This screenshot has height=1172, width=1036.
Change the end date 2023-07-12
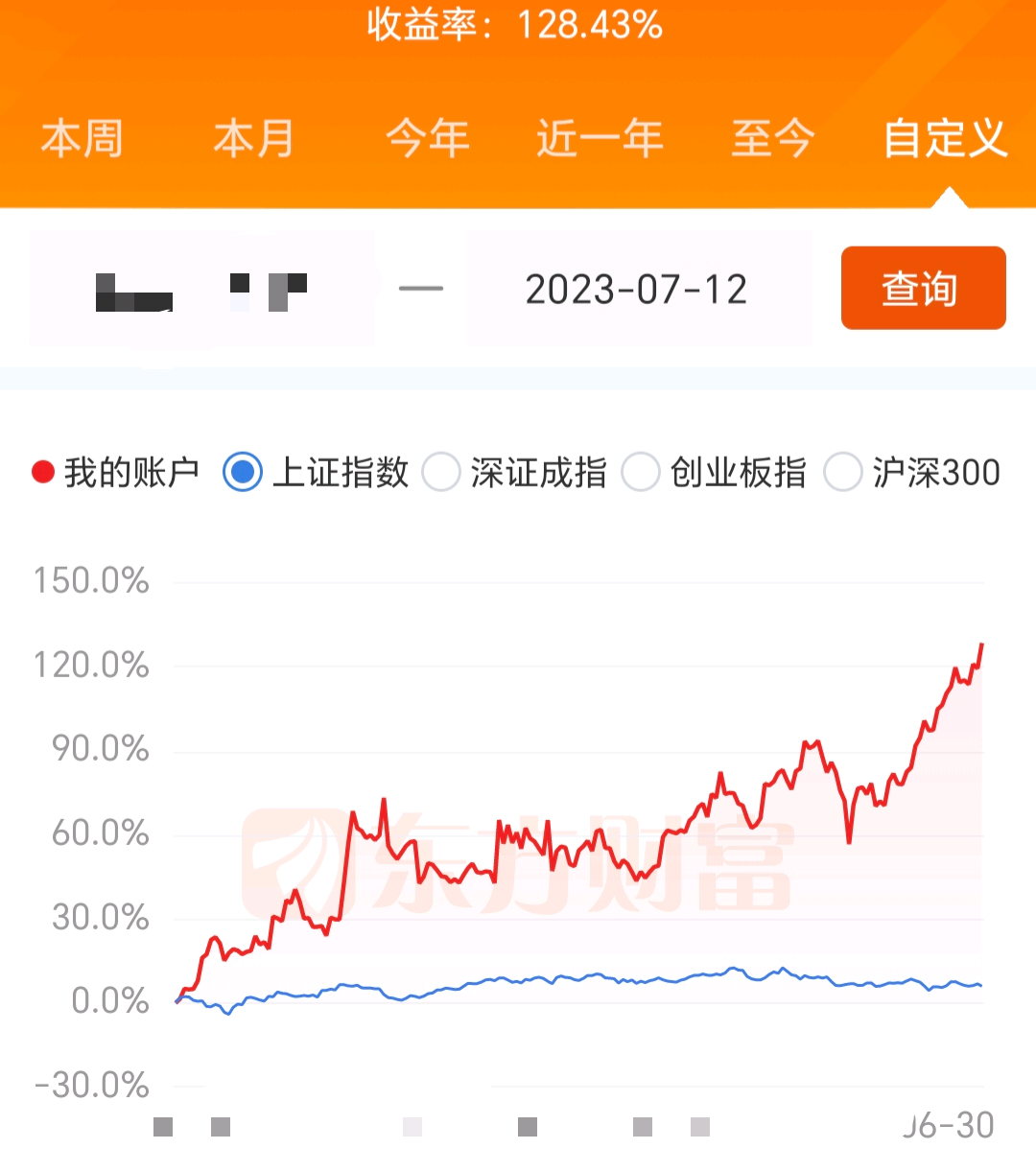pos(639,289)
